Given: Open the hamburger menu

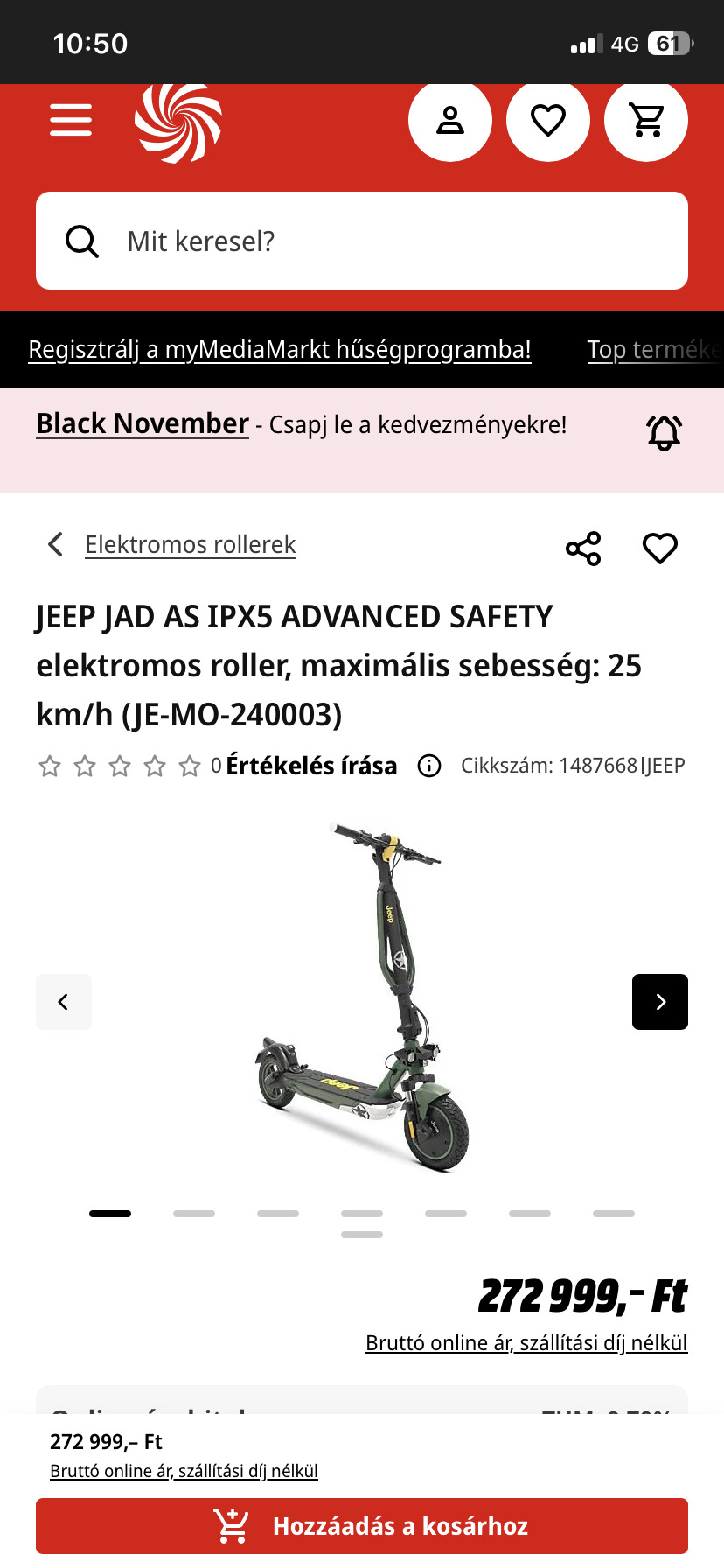Looking at the screenshot, I should pyautogui.click(x=71, y=120).
